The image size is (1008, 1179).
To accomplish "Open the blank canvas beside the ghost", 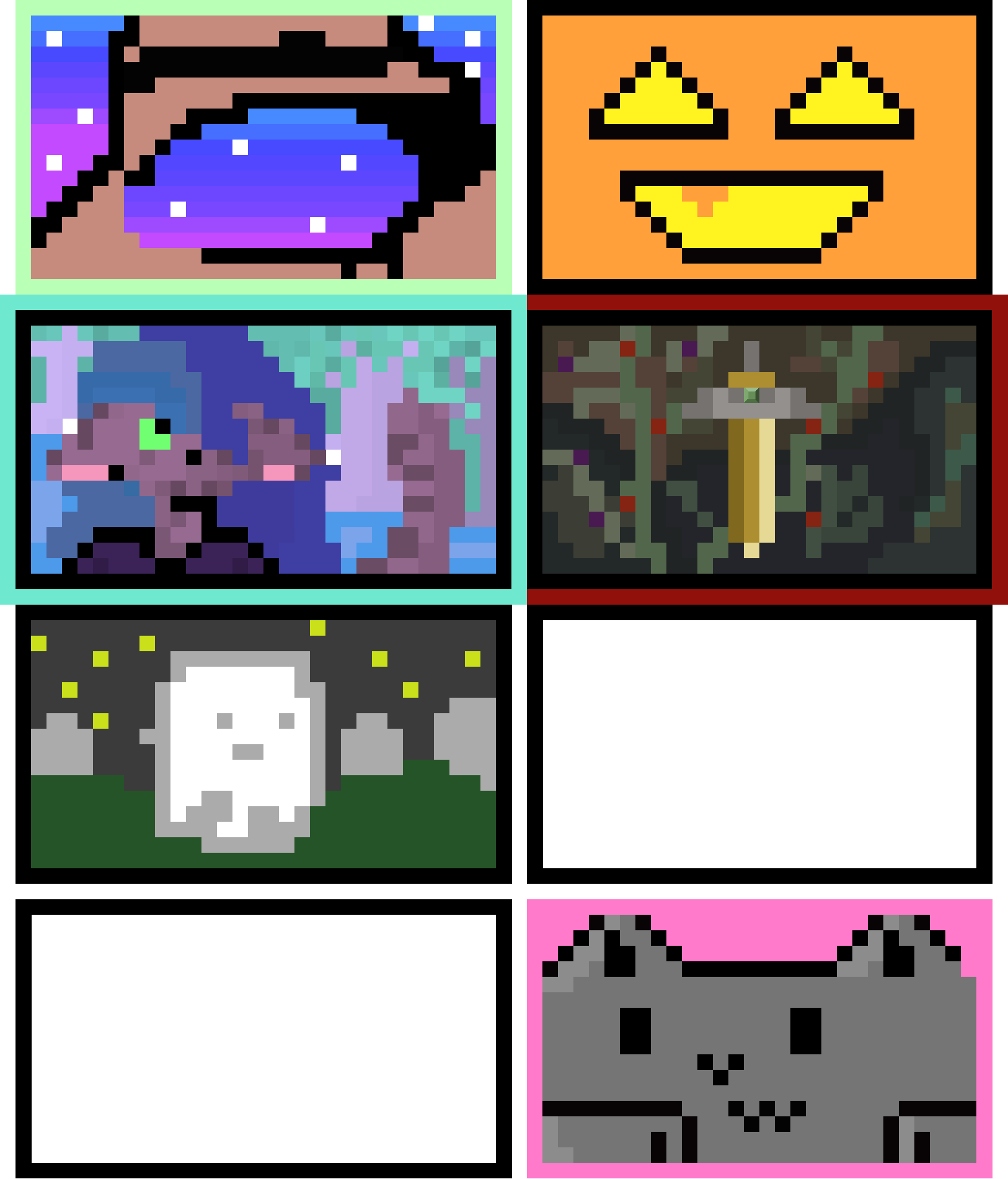I will pos(759,744).
